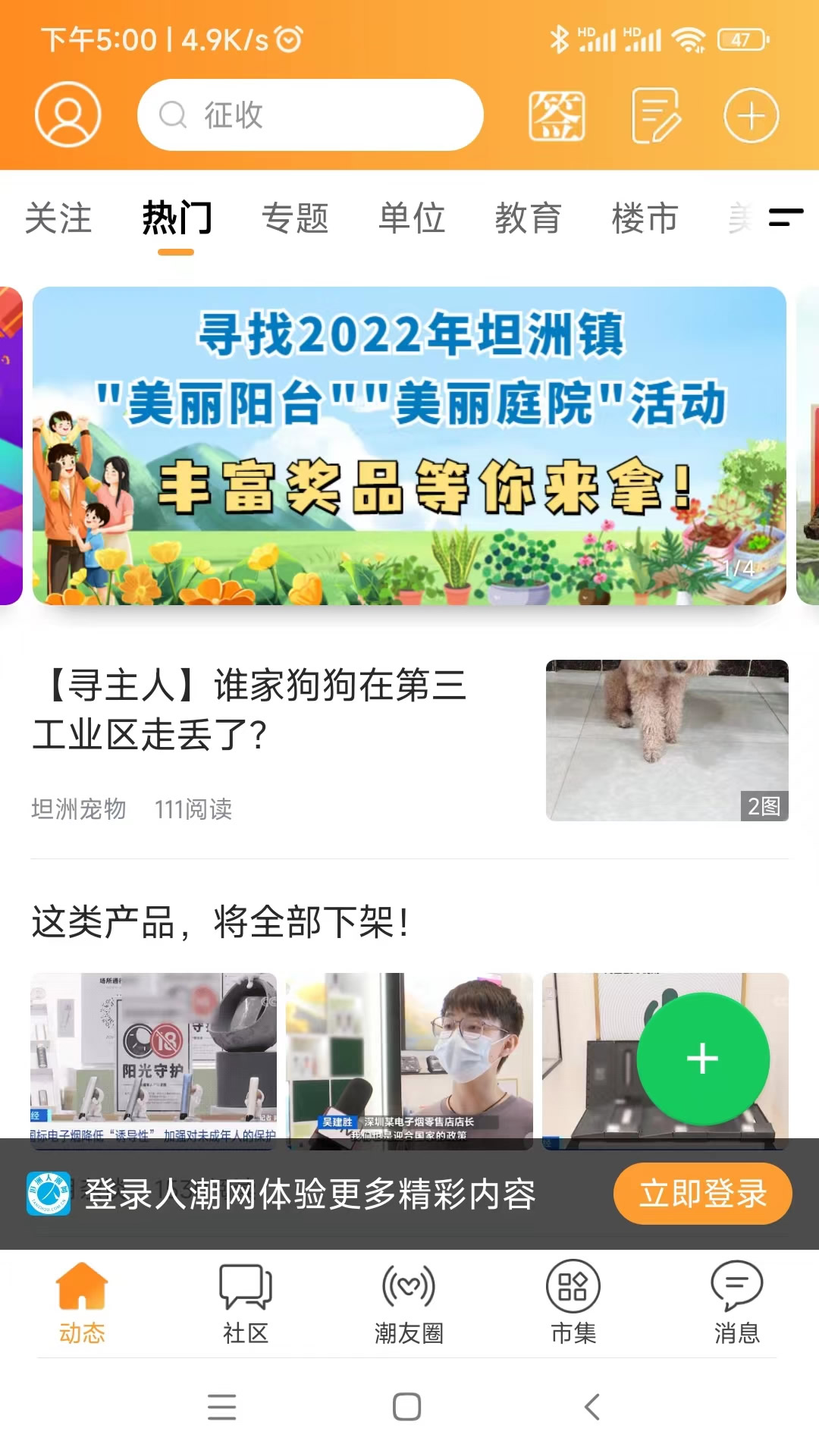This screenshot has height=1456, width=819.
Task: Open the profile avatar icon
Action: (x=68, y=115)
